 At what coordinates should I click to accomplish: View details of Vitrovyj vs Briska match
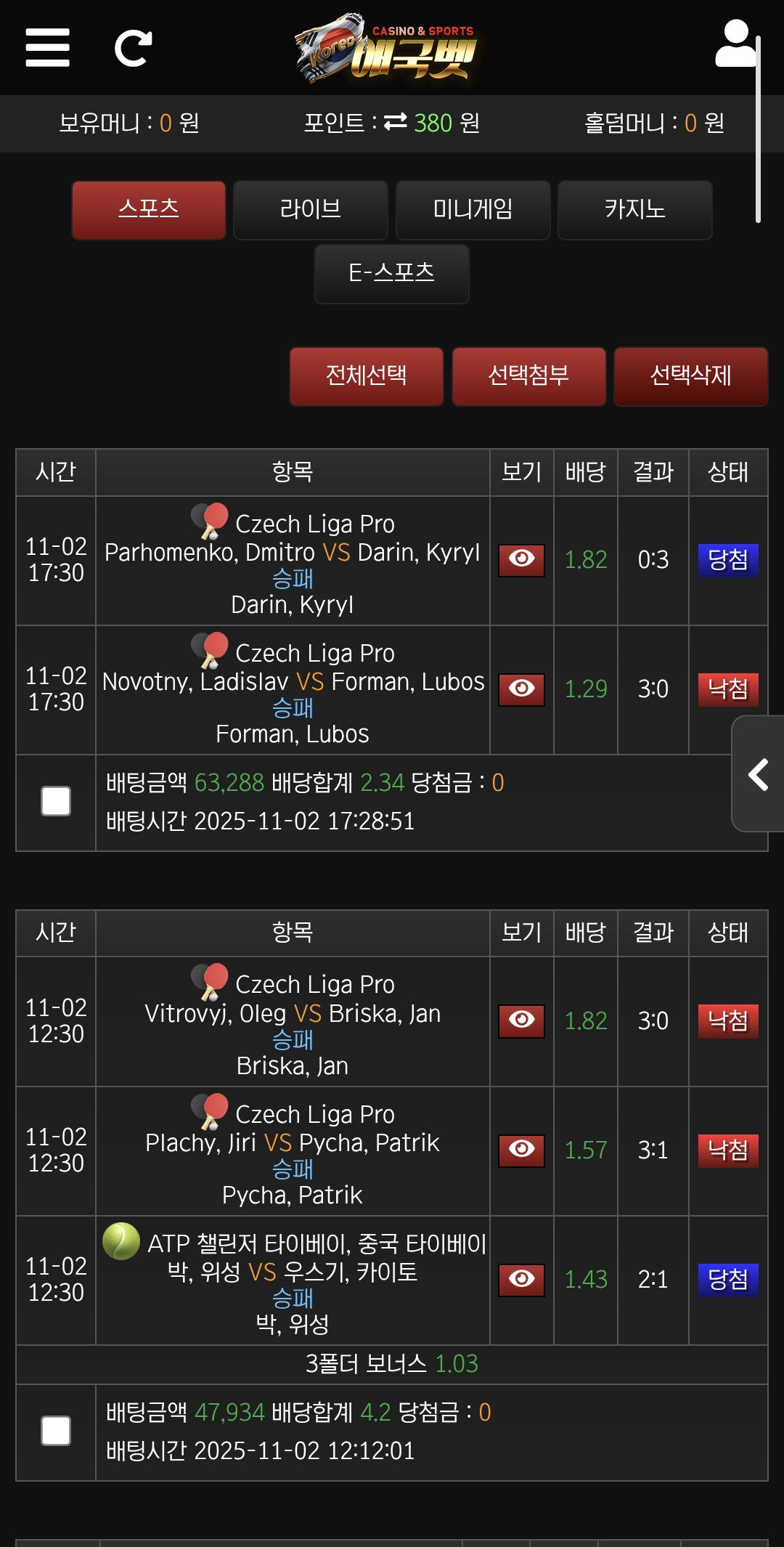[x=521, y=1021]
